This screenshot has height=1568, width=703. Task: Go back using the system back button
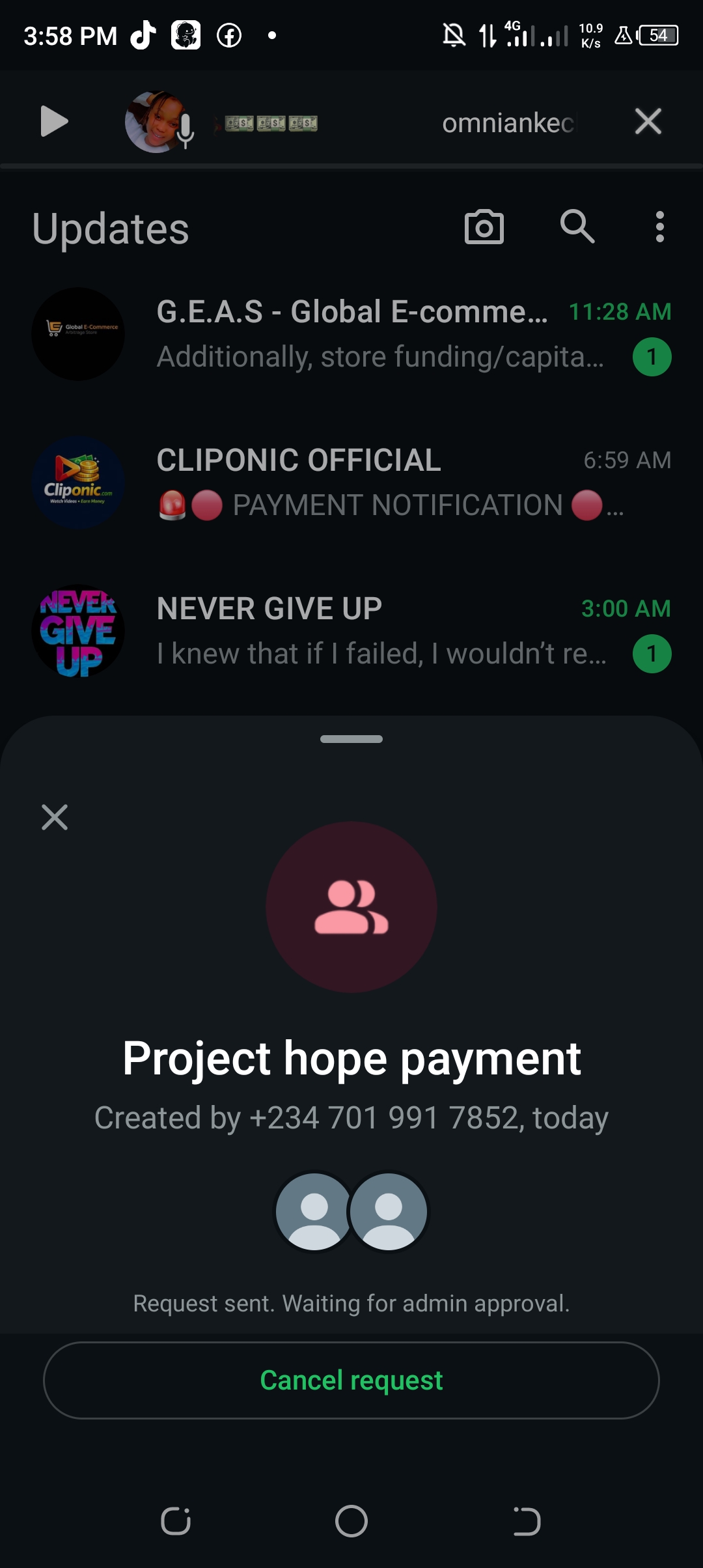(526, 1522)
